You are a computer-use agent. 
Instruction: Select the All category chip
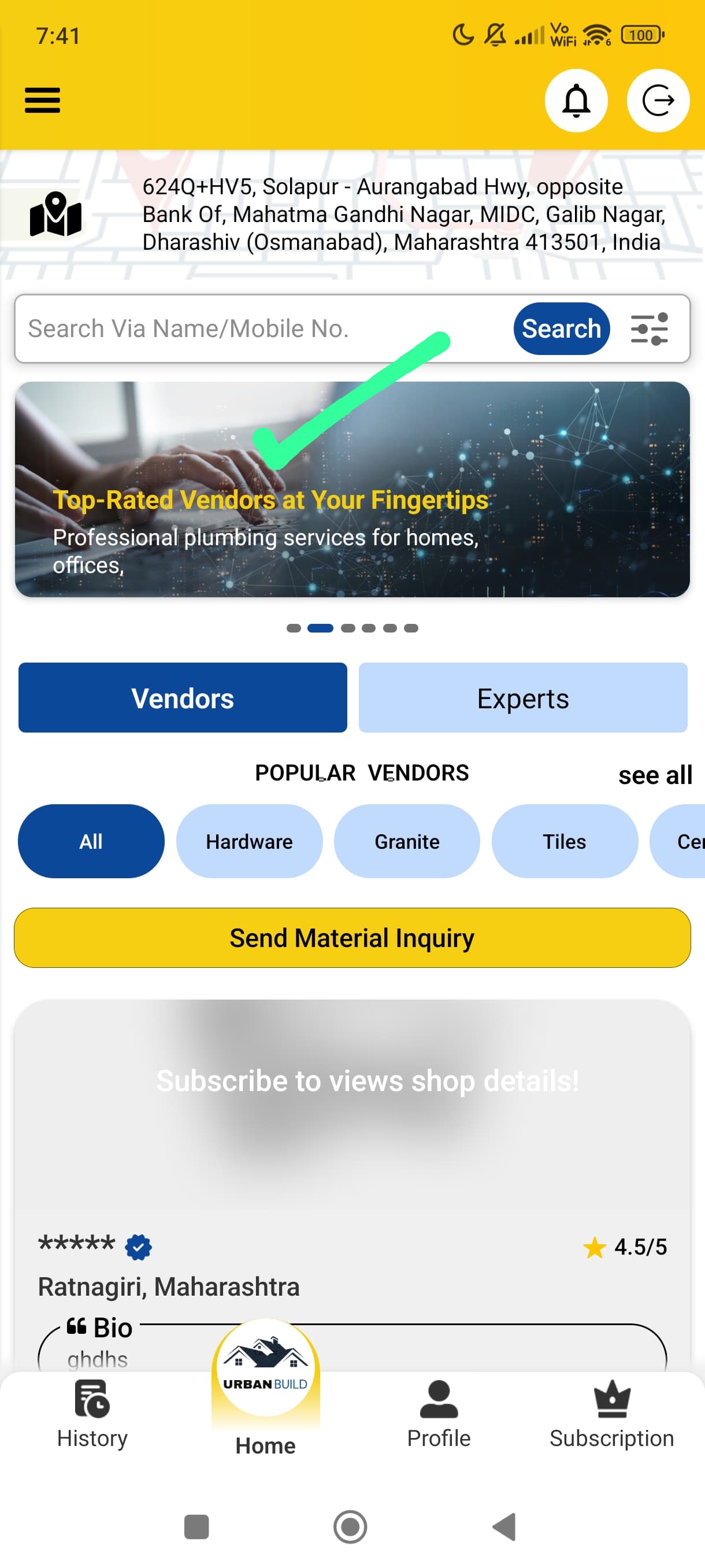(91, 841)
